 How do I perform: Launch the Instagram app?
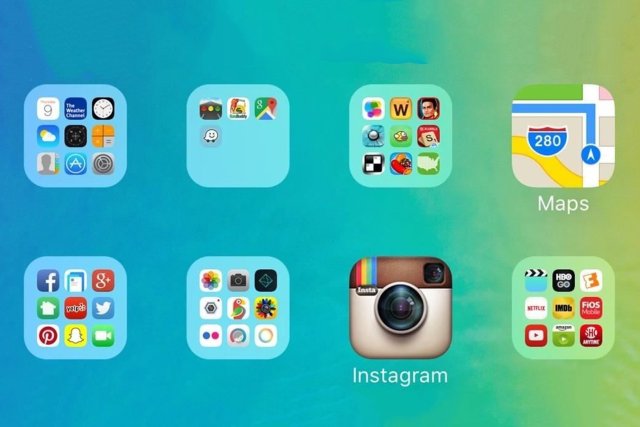(400, 307)
